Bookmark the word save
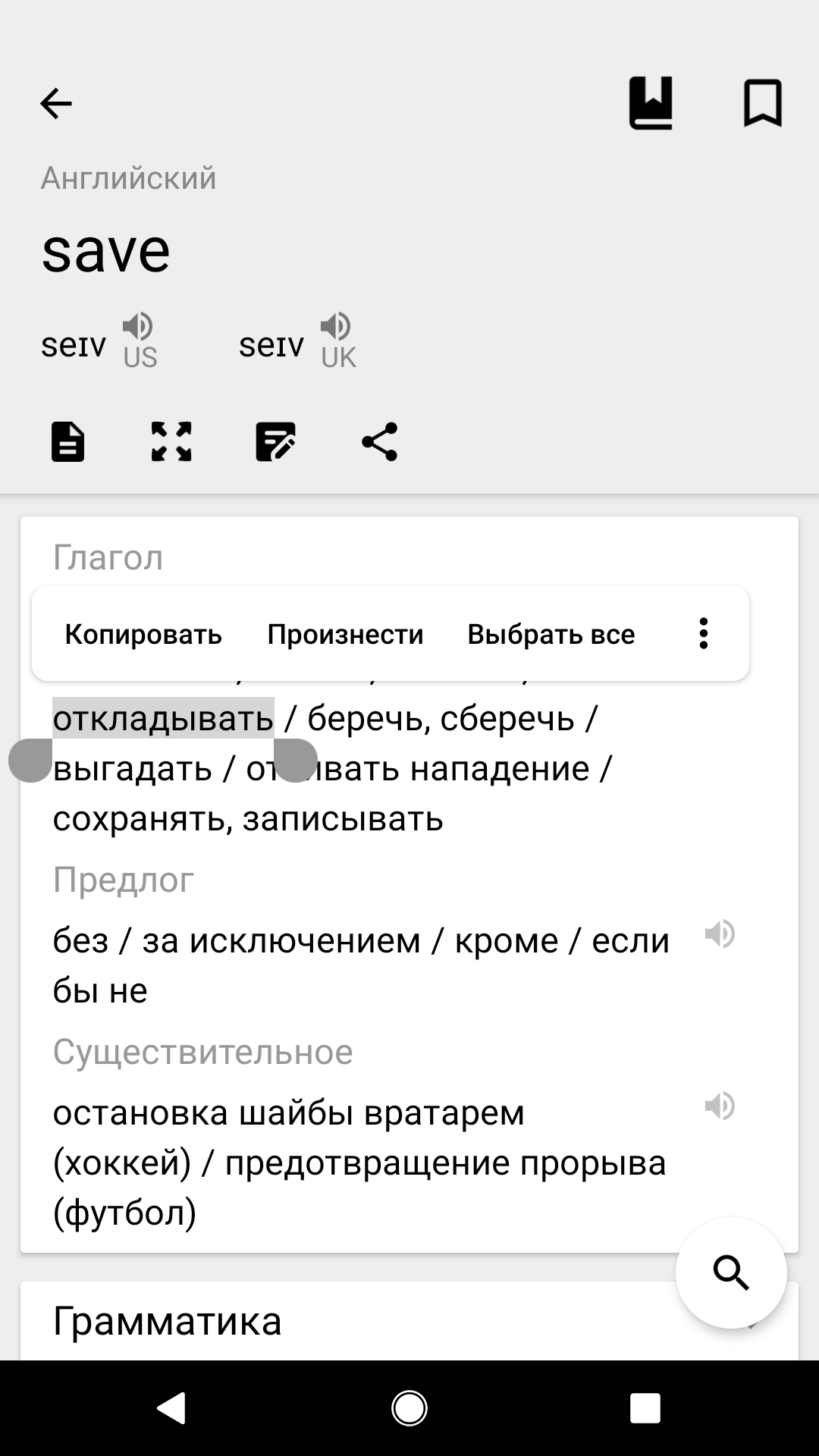Image resolution: width=819 pixels, height=1456 pixels. click(762, 103)
